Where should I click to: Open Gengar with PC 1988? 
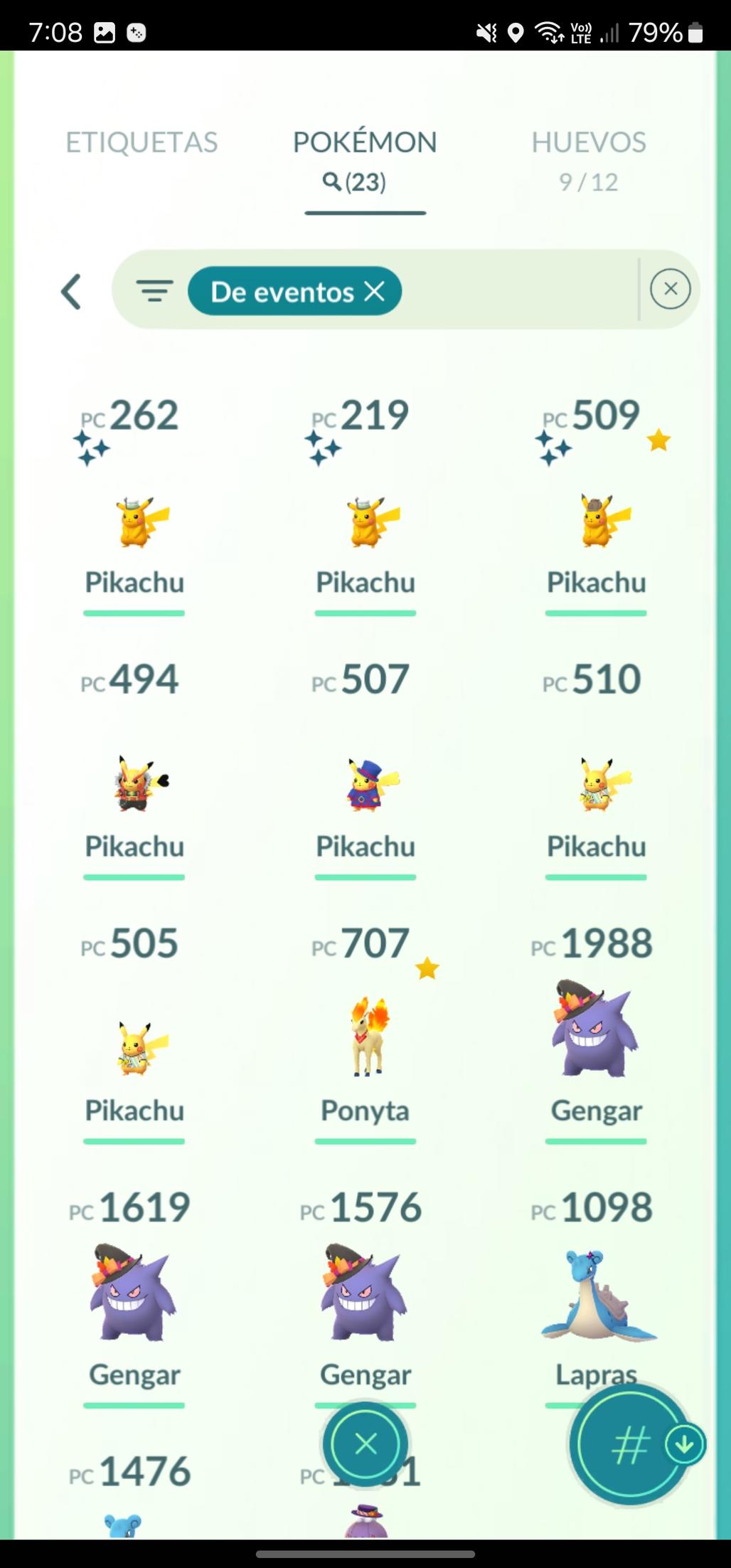596,1032
